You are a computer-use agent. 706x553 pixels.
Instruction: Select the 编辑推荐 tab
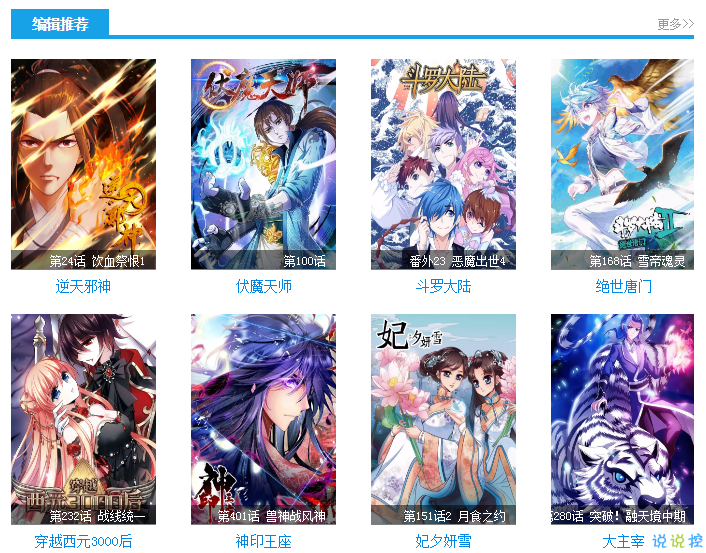(59, 23)
